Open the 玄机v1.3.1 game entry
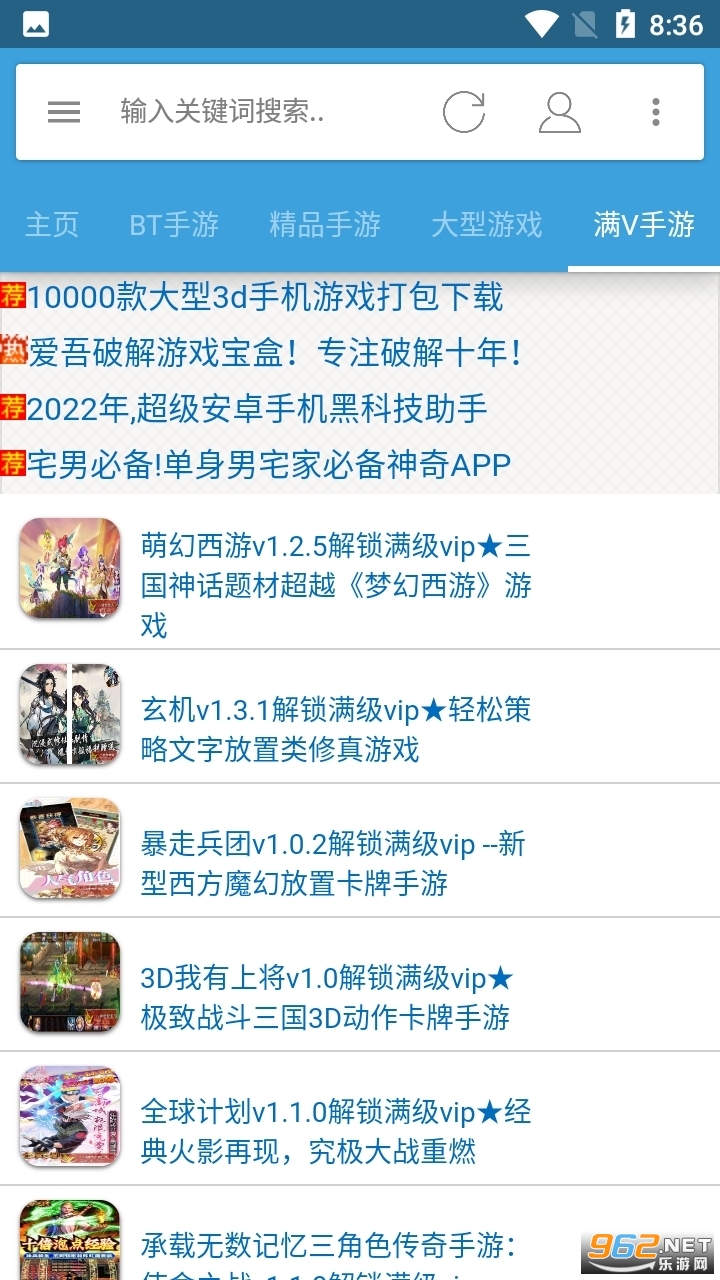Image resolution: width=720 pixels, height=1280 pixels. [x=335, y=729]
